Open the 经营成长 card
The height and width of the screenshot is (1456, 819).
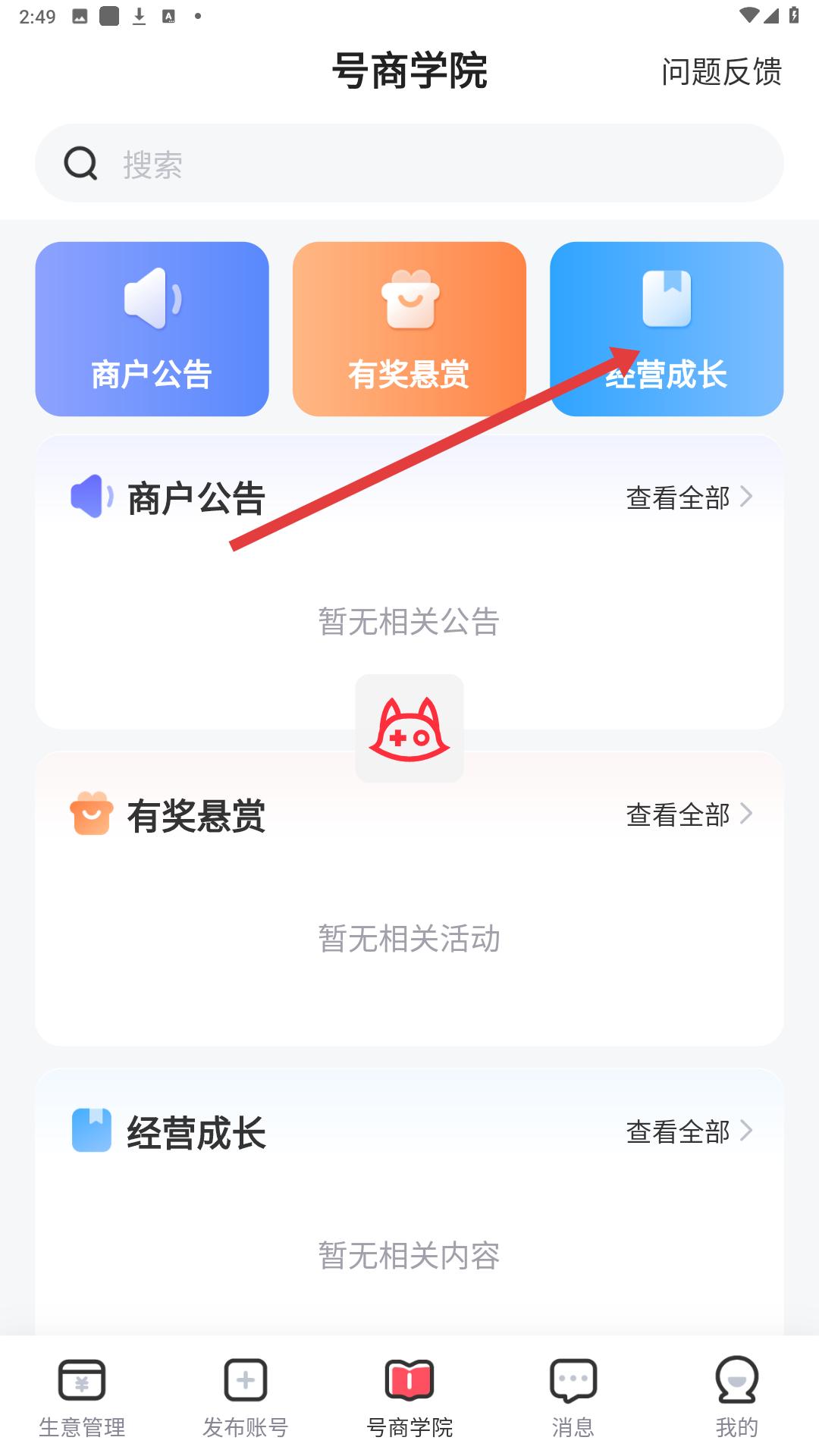point(667,328)
